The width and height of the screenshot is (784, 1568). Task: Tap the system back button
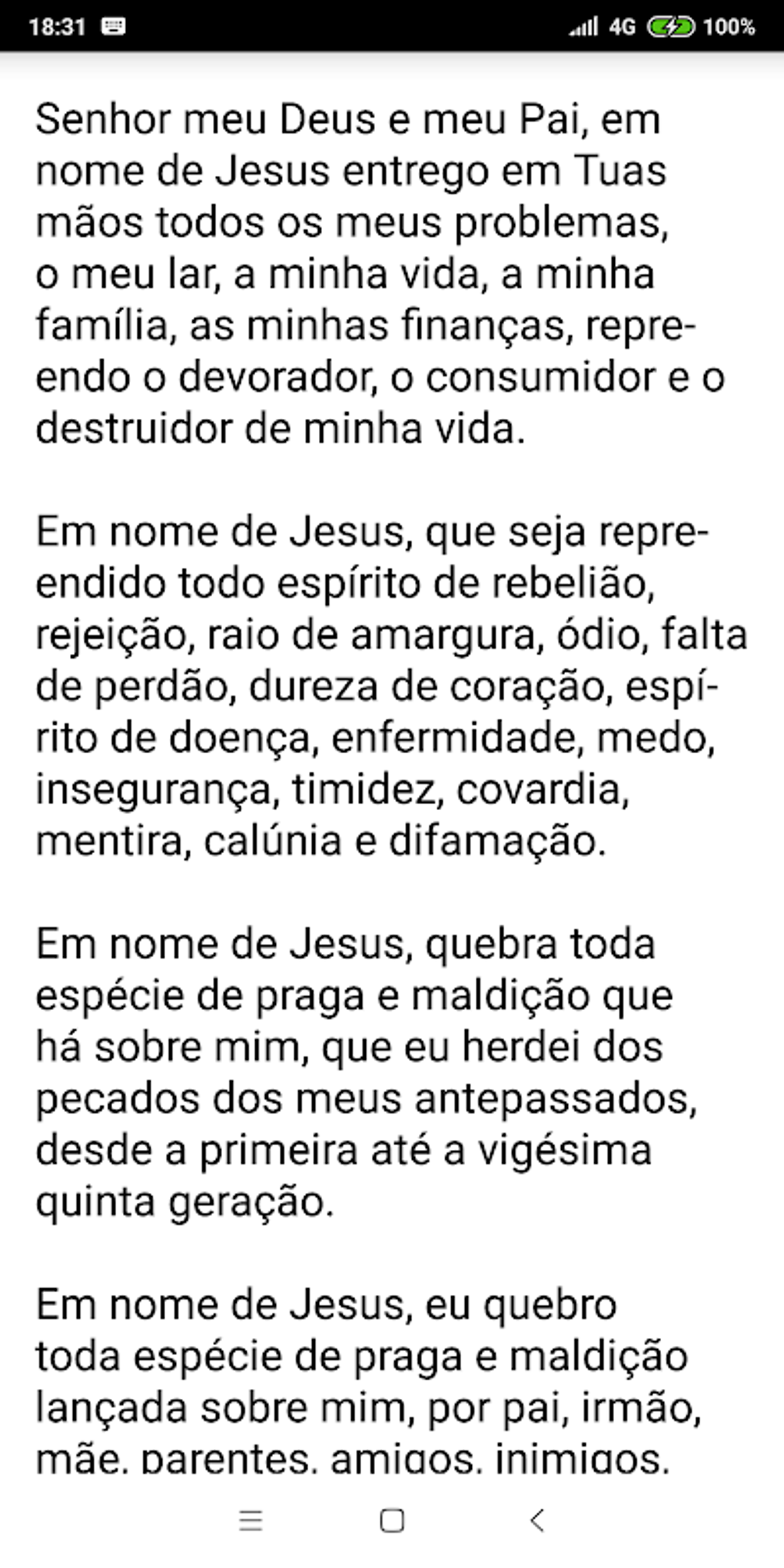[537, 1520]
